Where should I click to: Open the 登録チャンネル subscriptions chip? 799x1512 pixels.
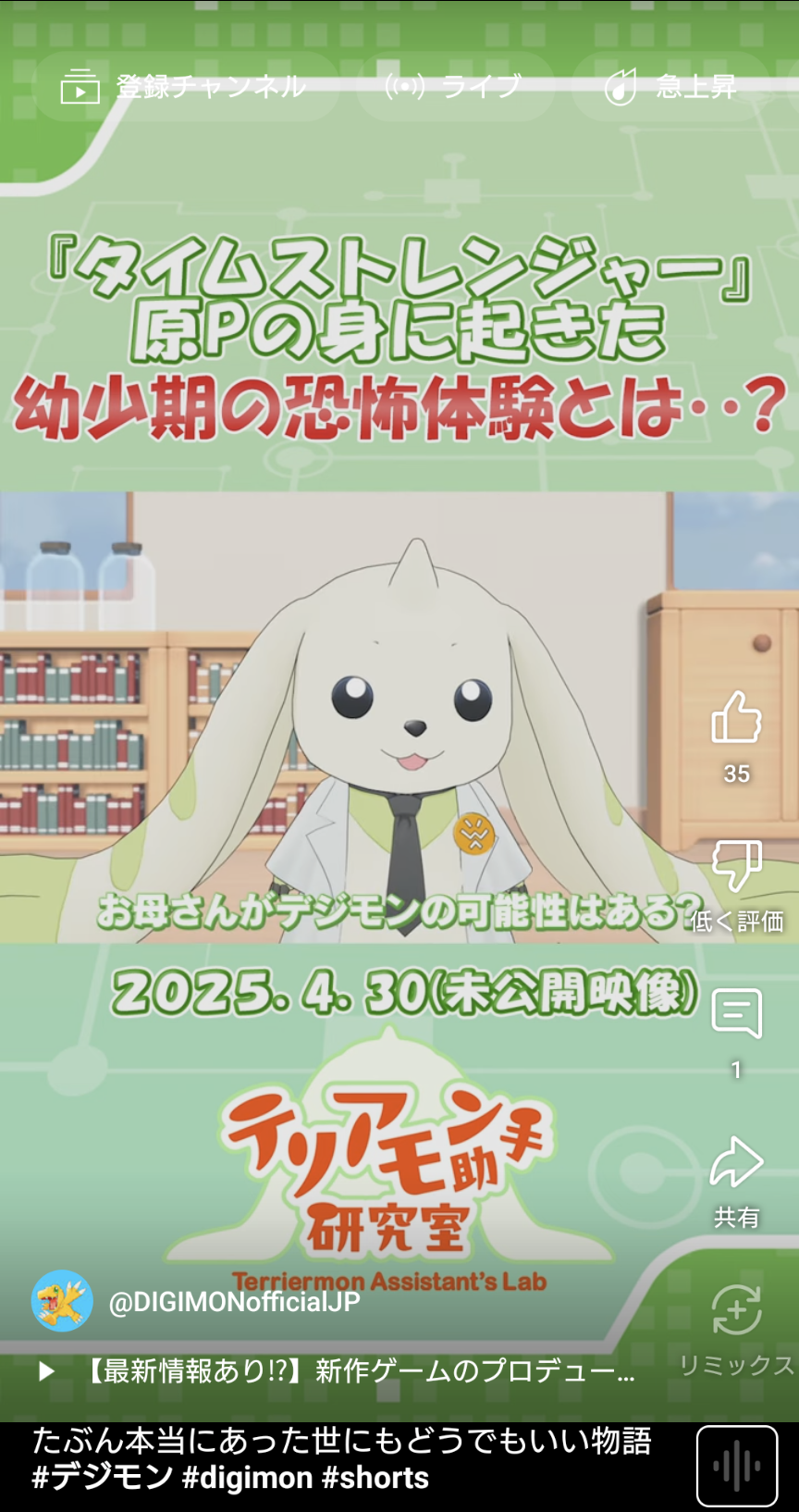tap(183, 87)
